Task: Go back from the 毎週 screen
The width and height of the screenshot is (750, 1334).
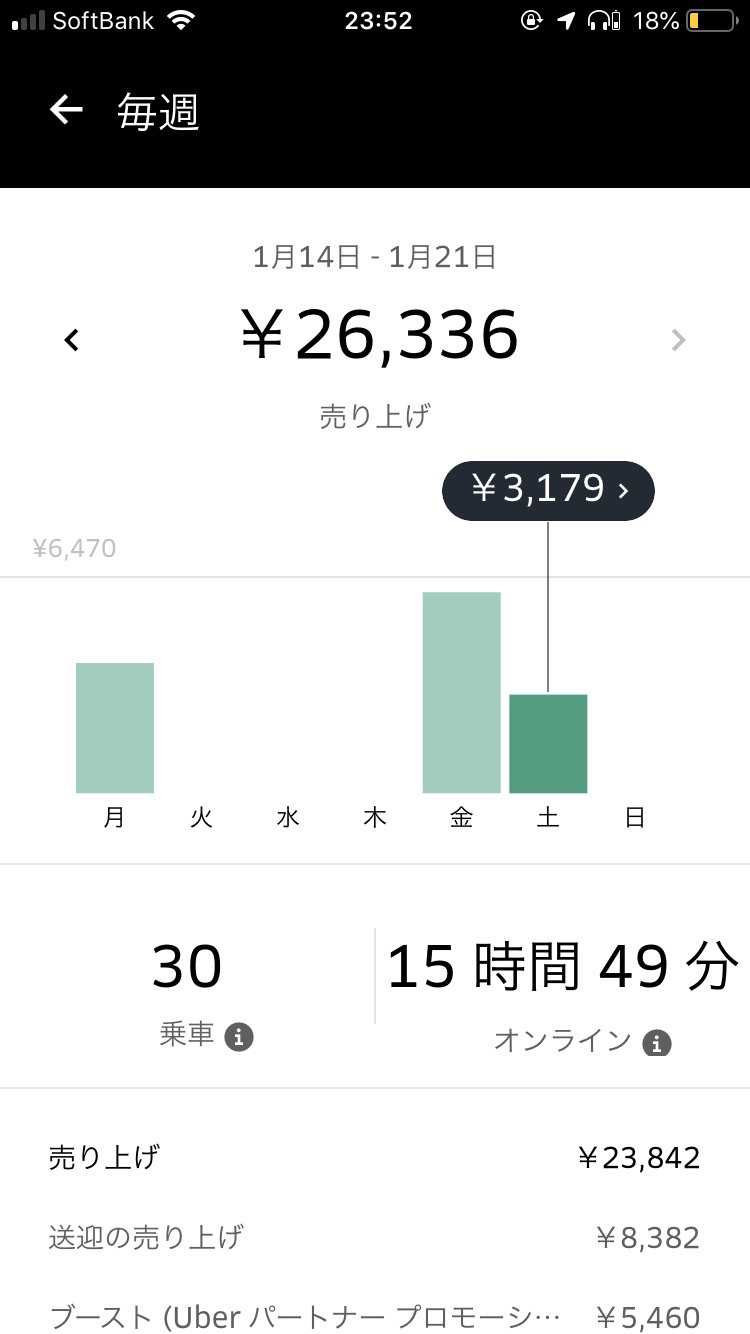Action: click(x=66, y=110)
